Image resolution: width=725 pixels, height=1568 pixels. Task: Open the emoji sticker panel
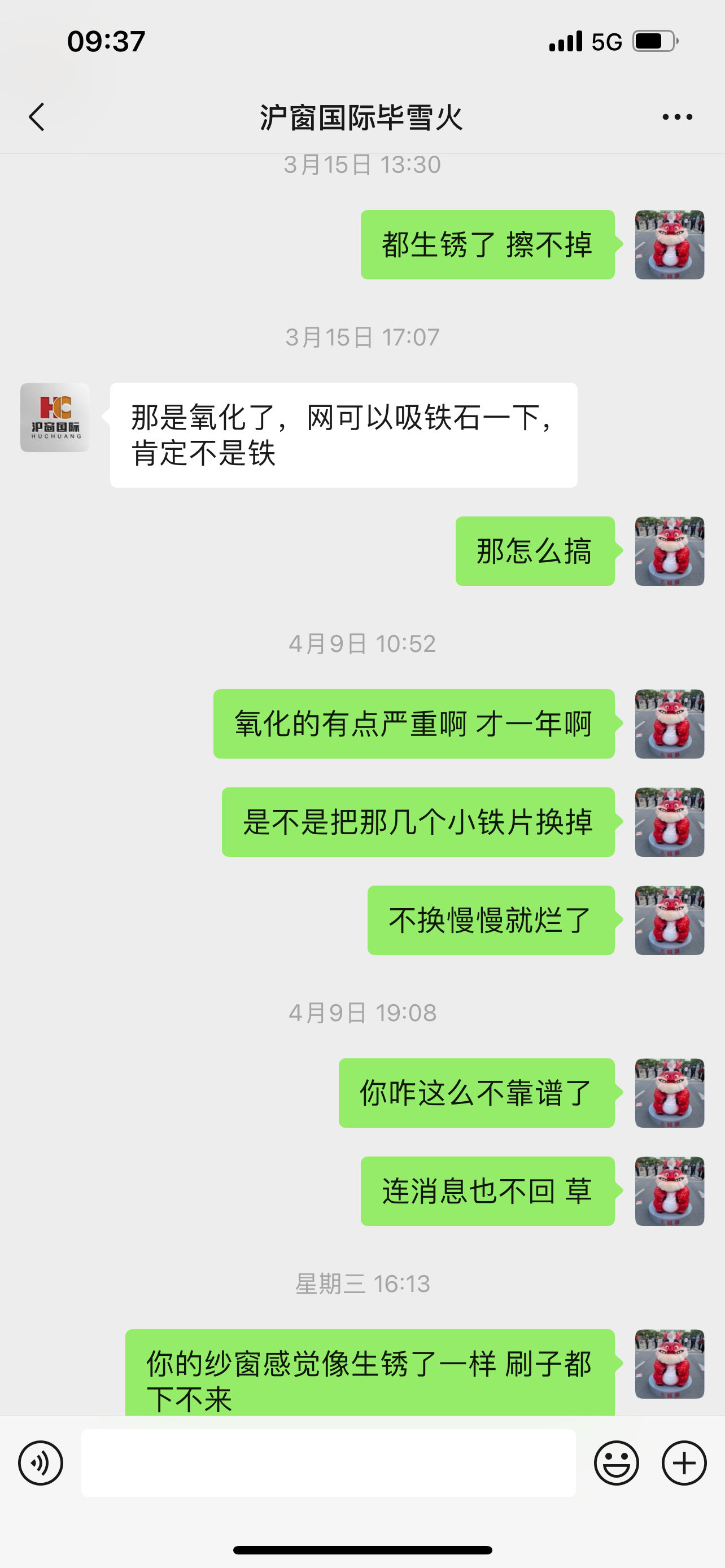pos(616,1462)
